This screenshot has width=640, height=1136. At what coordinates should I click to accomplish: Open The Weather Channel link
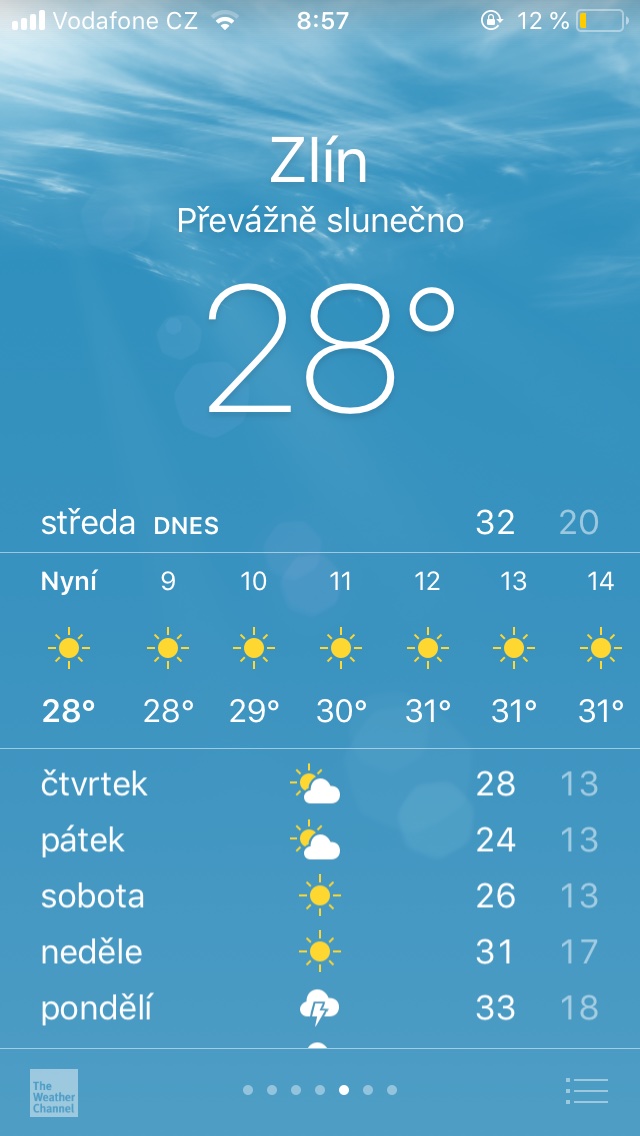click(54, 1092)
